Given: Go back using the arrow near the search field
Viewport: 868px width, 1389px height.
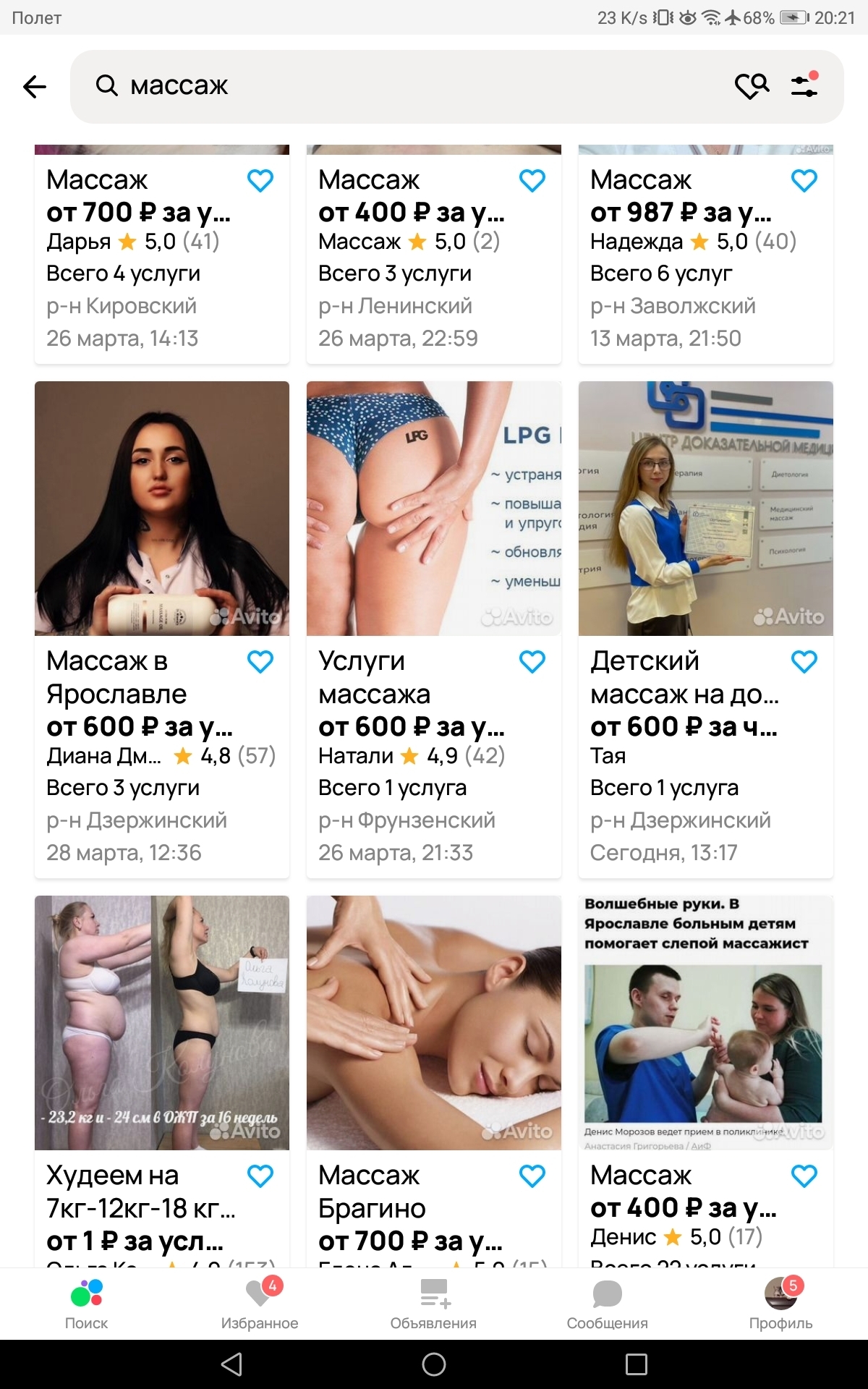Looking at the screenshot, I should click(34, 87).
